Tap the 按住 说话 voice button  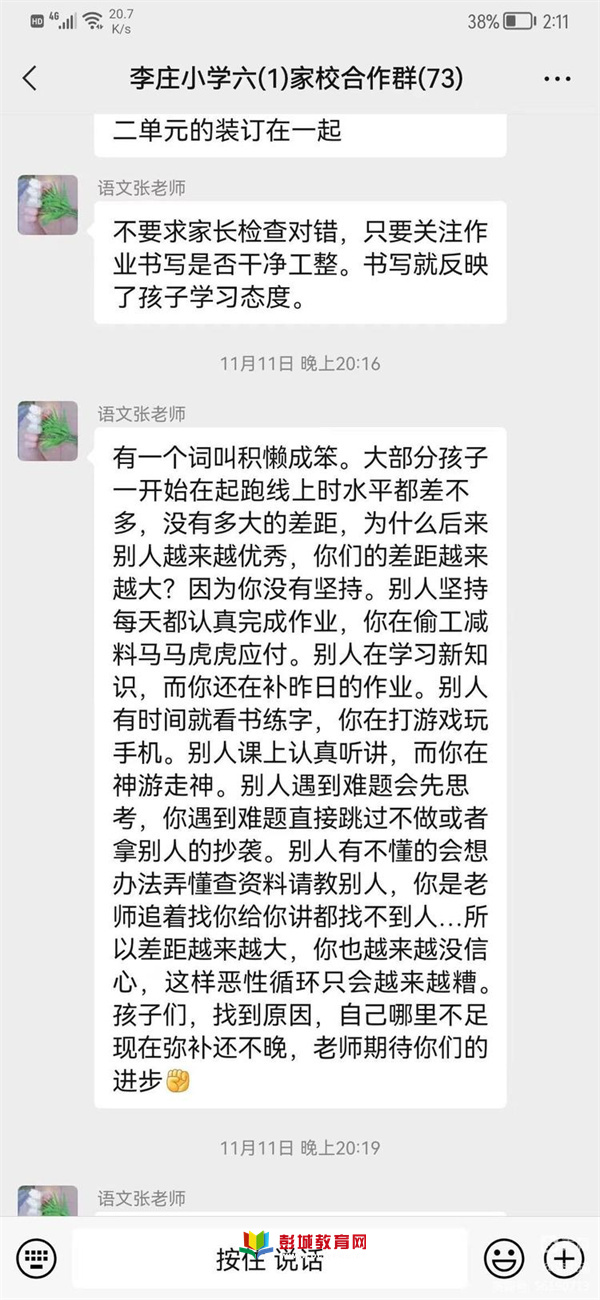coord(270,1258)
